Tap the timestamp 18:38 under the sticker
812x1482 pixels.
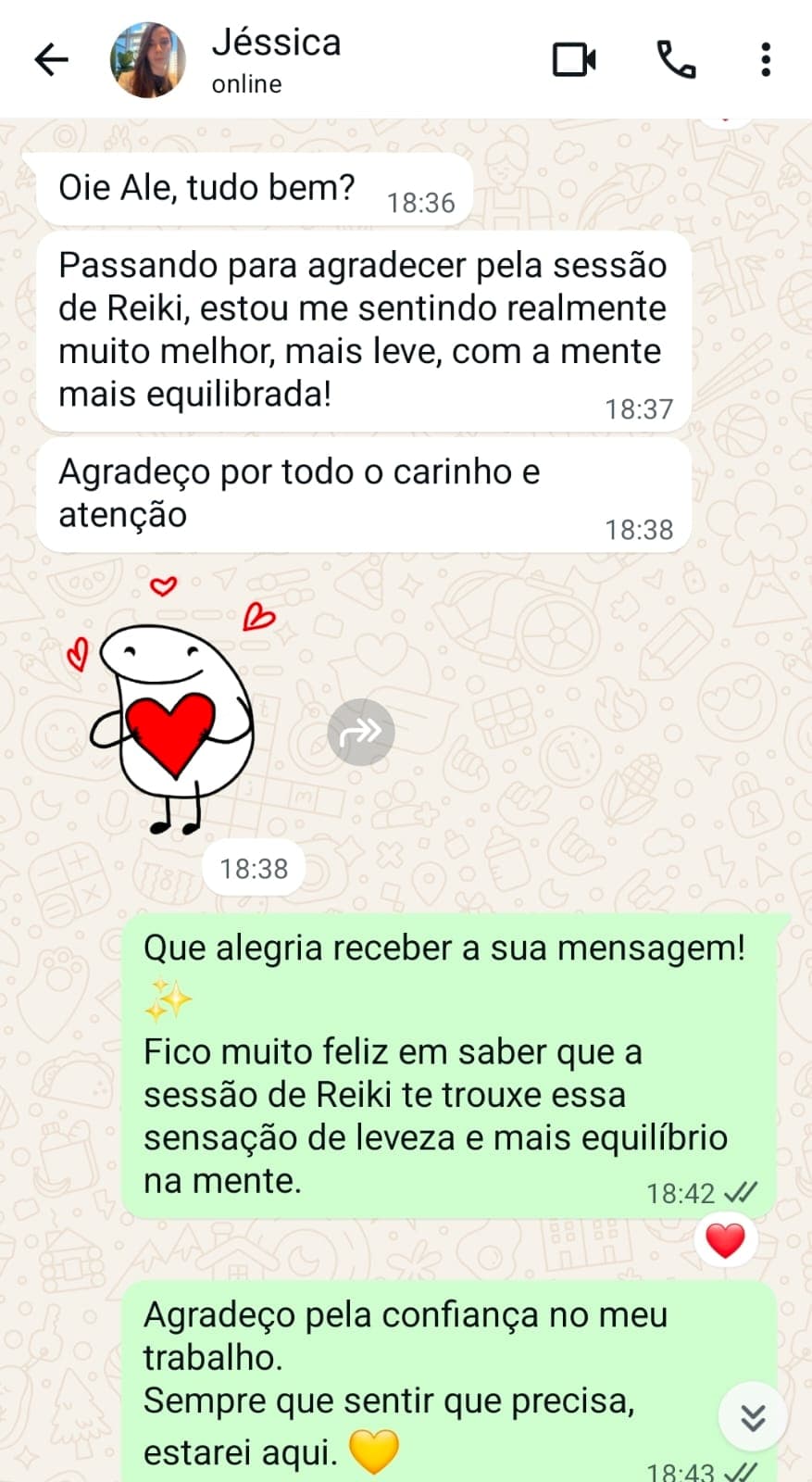[253, 868]
